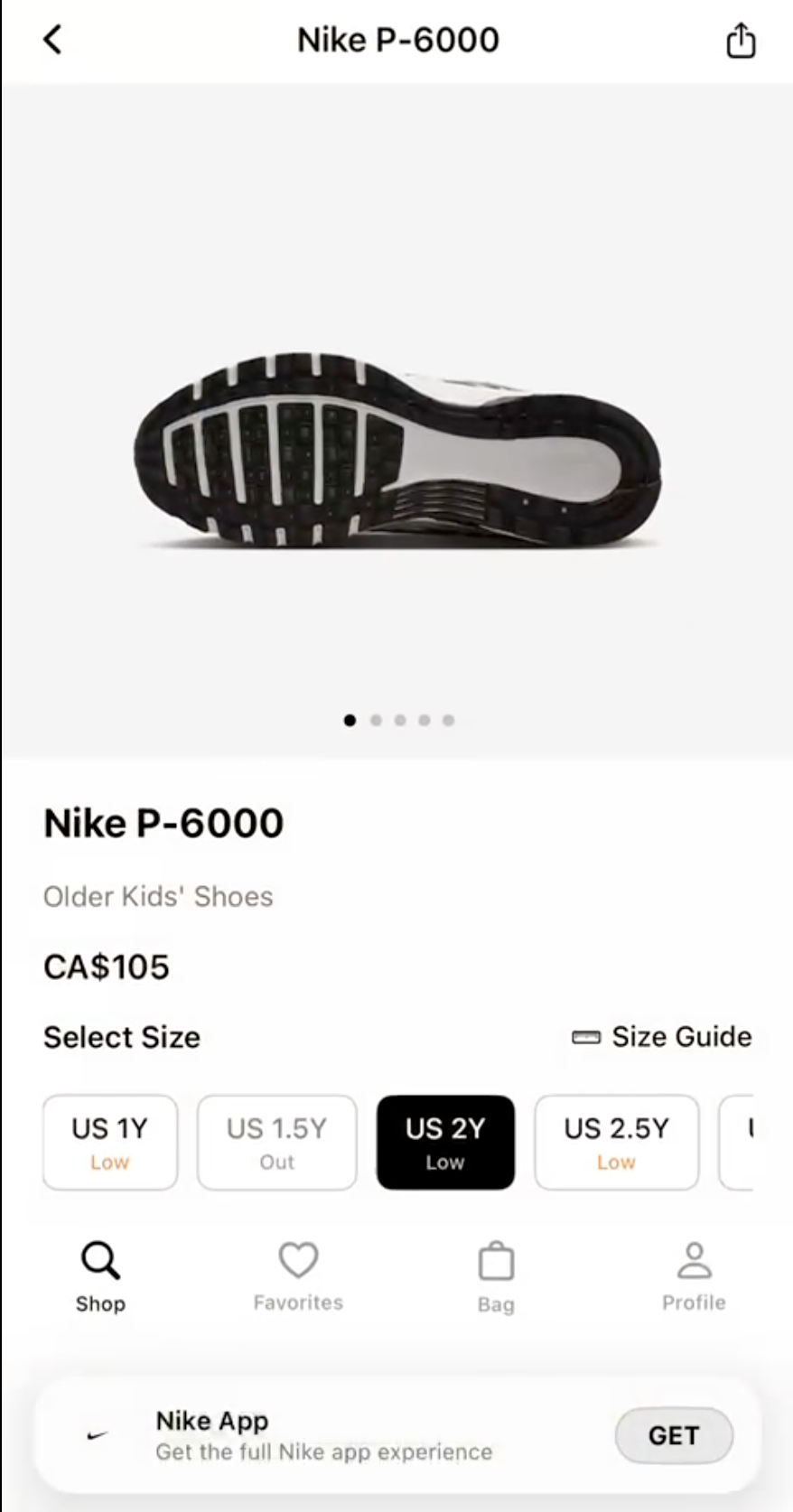Go back from Nike P-6000 page
The height and width of the screenshot is (1512, 793).
[x=53, y=40]
